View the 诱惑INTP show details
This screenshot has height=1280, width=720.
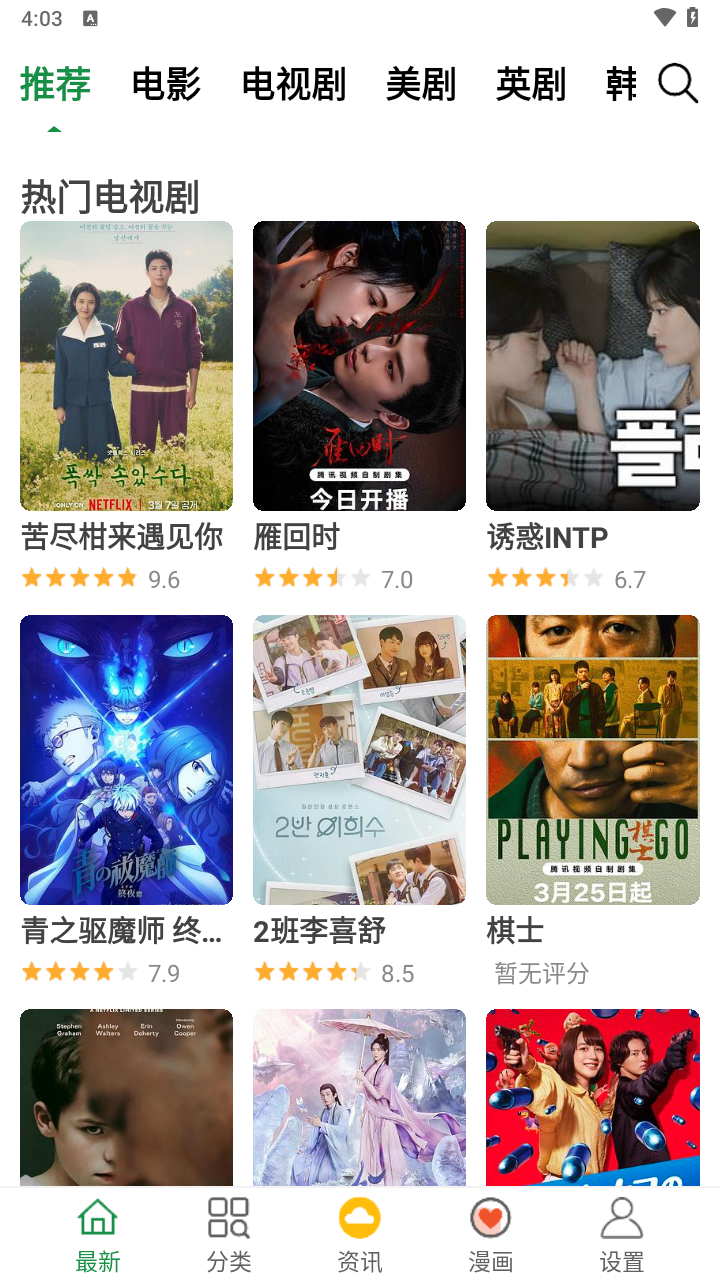592,366
